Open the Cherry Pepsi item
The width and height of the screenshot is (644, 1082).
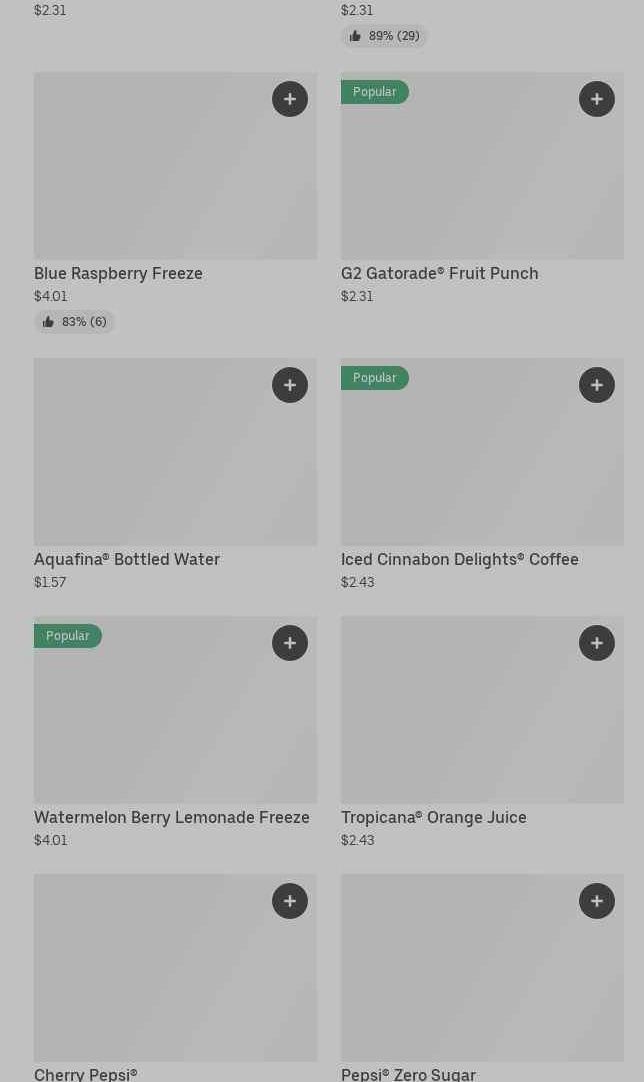(x=175, y=978)
